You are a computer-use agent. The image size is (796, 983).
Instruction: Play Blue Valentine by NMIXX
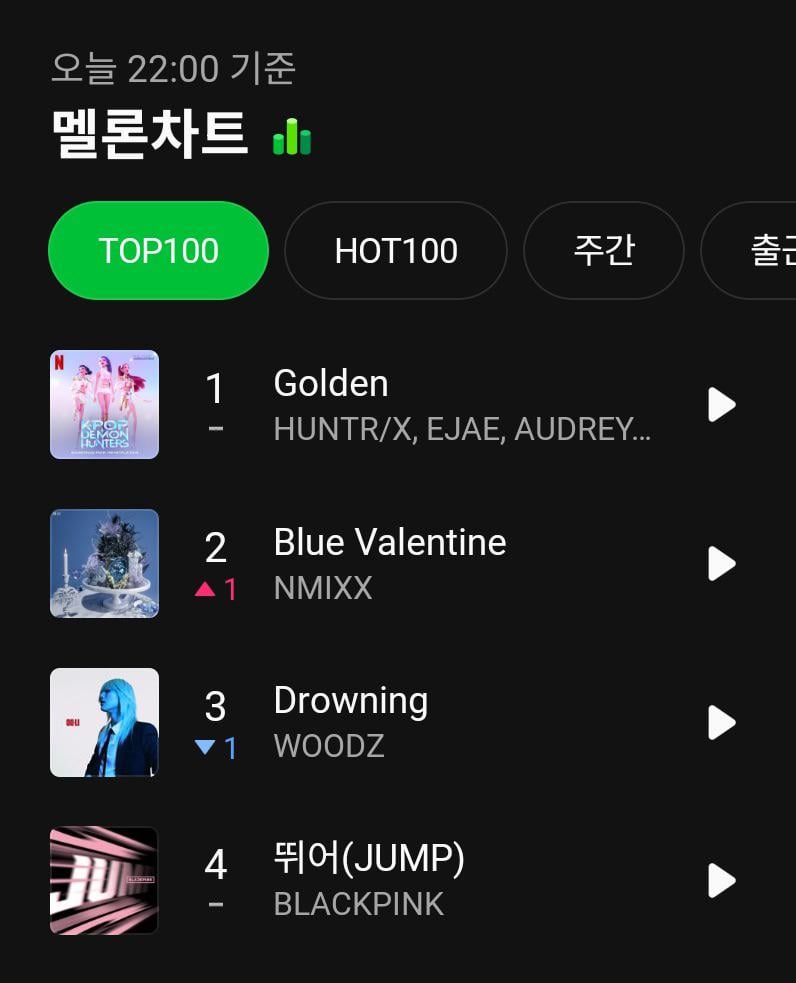[721, 564]
